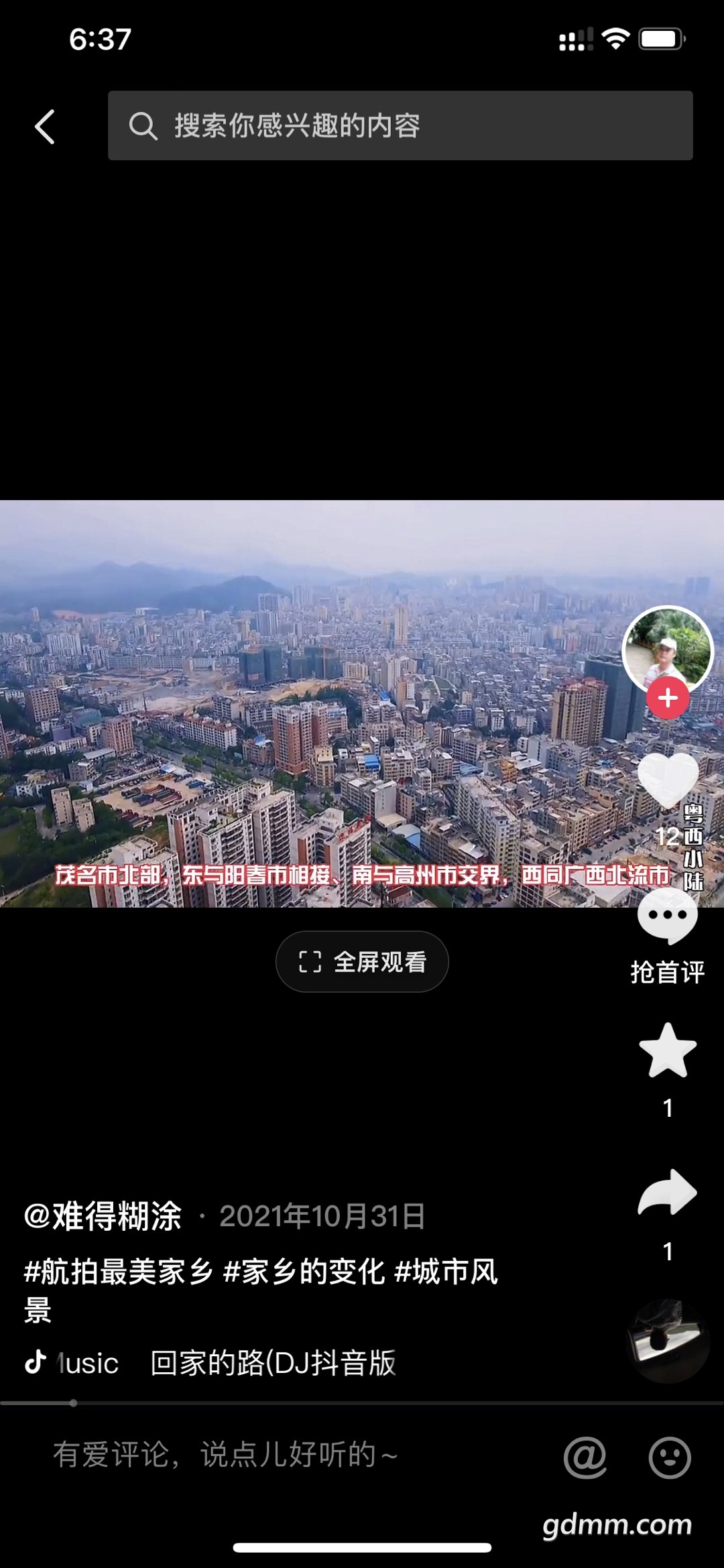
Task: Favorite the video with the star icon
Action: pos(668,1050)
